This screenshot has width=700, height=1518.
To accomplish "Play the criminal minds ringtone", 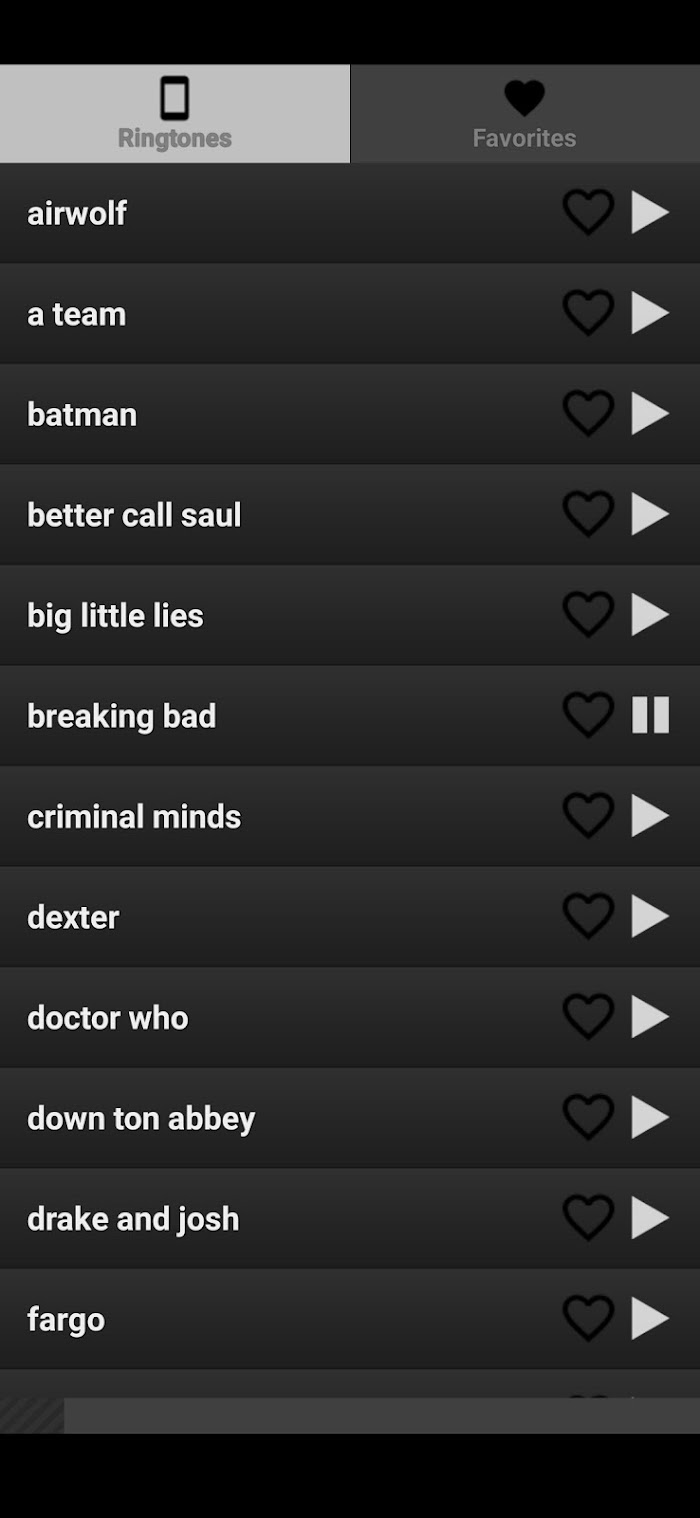I will pyautogui.click(x=650, y=816).
